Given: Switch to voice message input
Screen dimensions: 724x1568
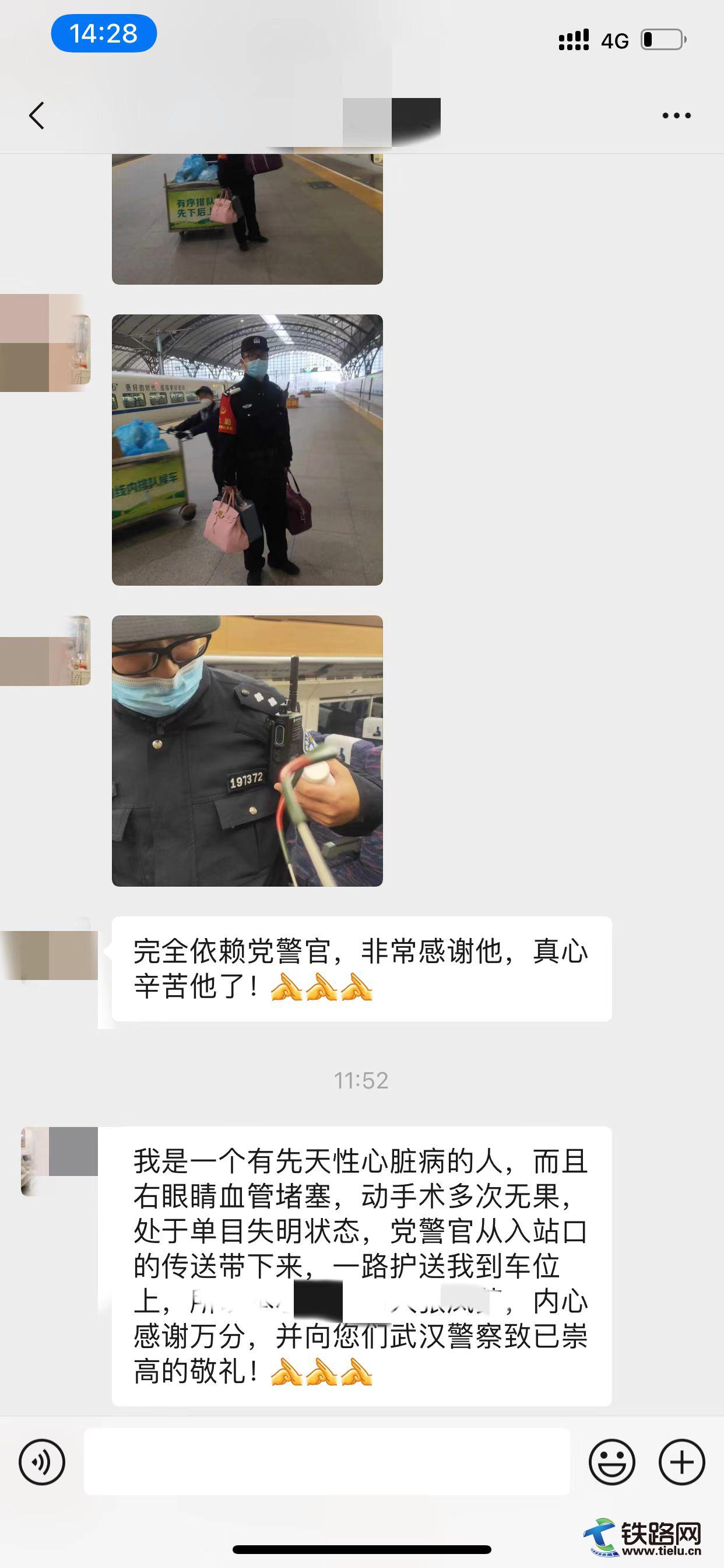Looking at the screenshot, I should pyautogui.click(x=42, y=1461).
